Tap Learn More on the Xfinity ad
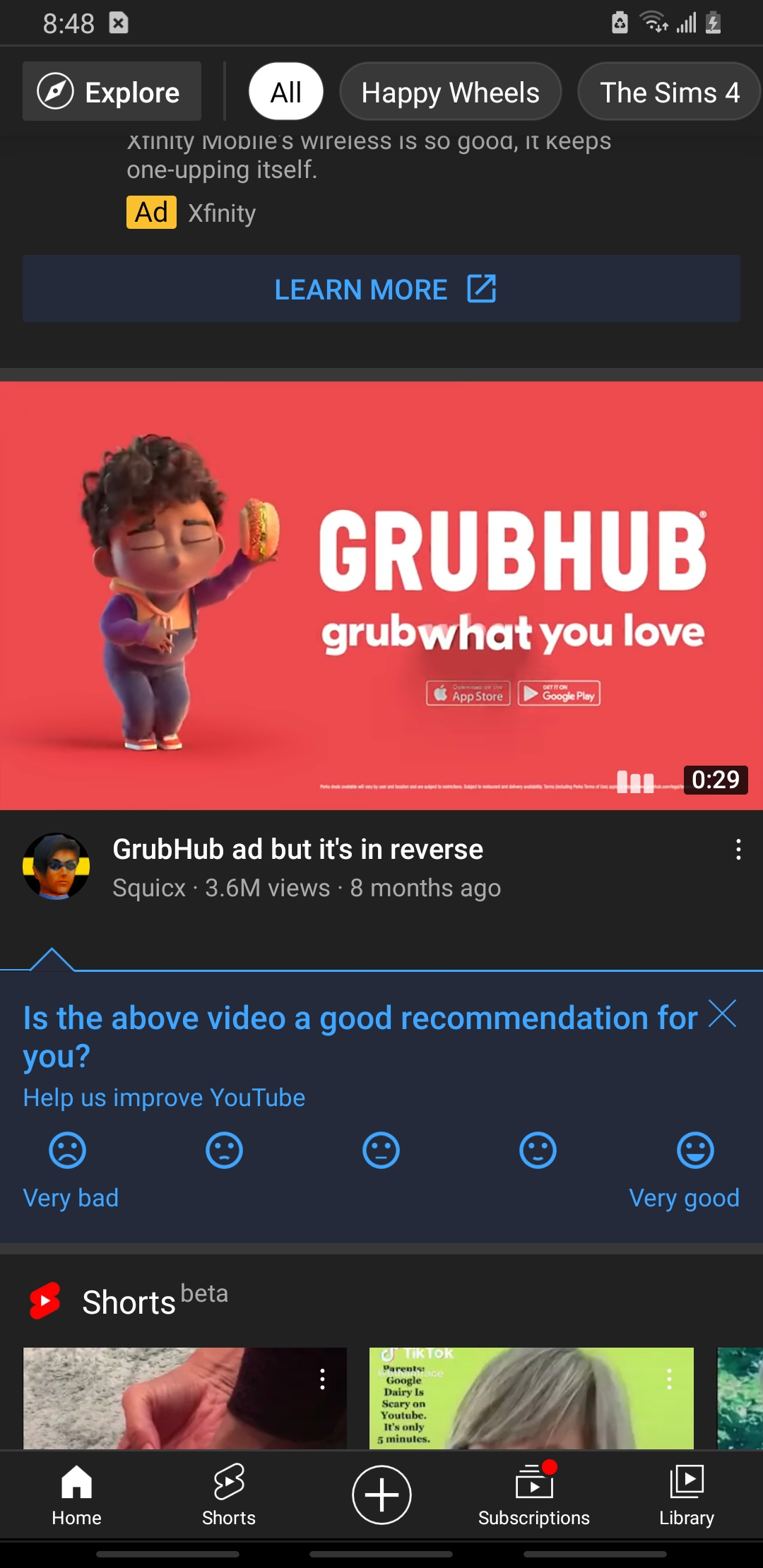Viewport: 763px width, 1568px height. coord(381,289)
